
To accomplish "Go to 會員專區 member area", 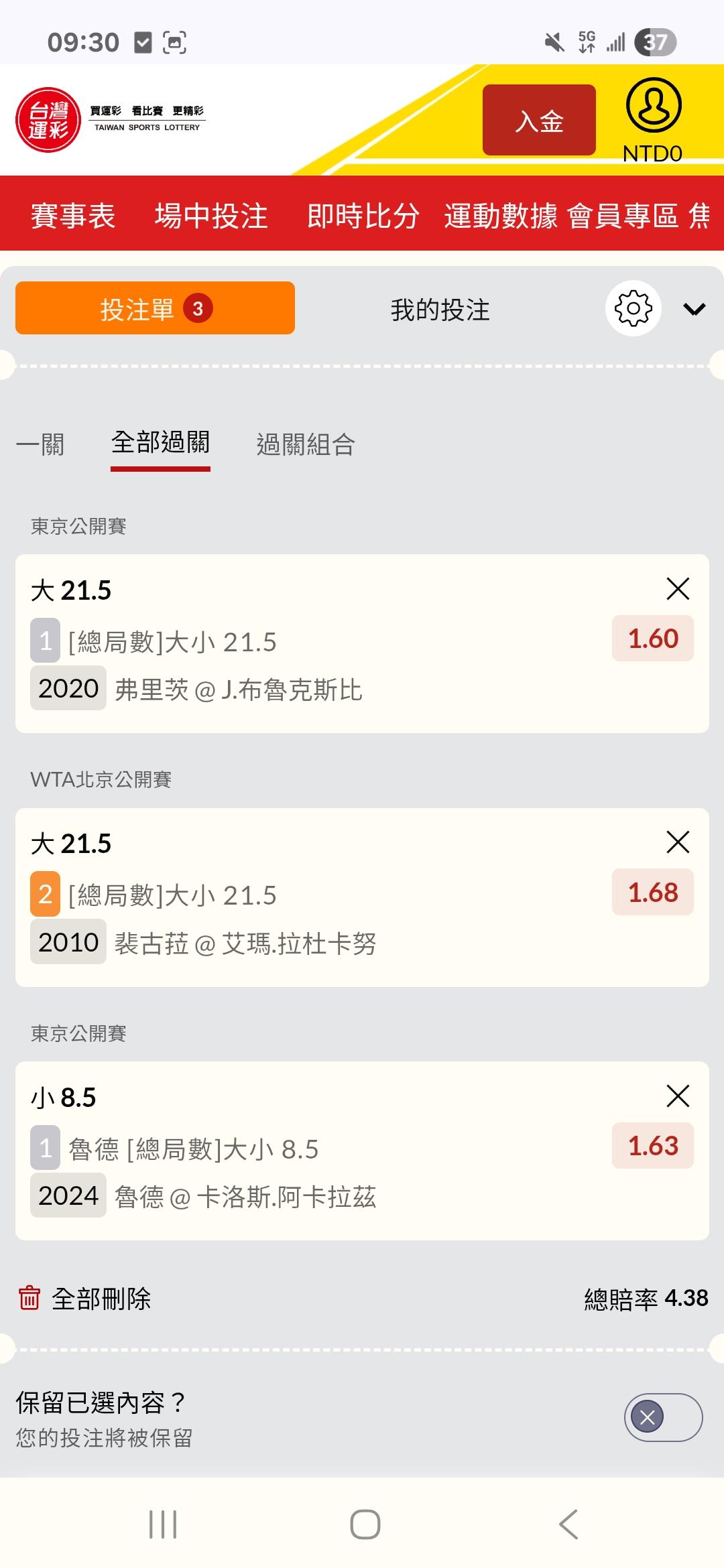I will tap(623, 216).
